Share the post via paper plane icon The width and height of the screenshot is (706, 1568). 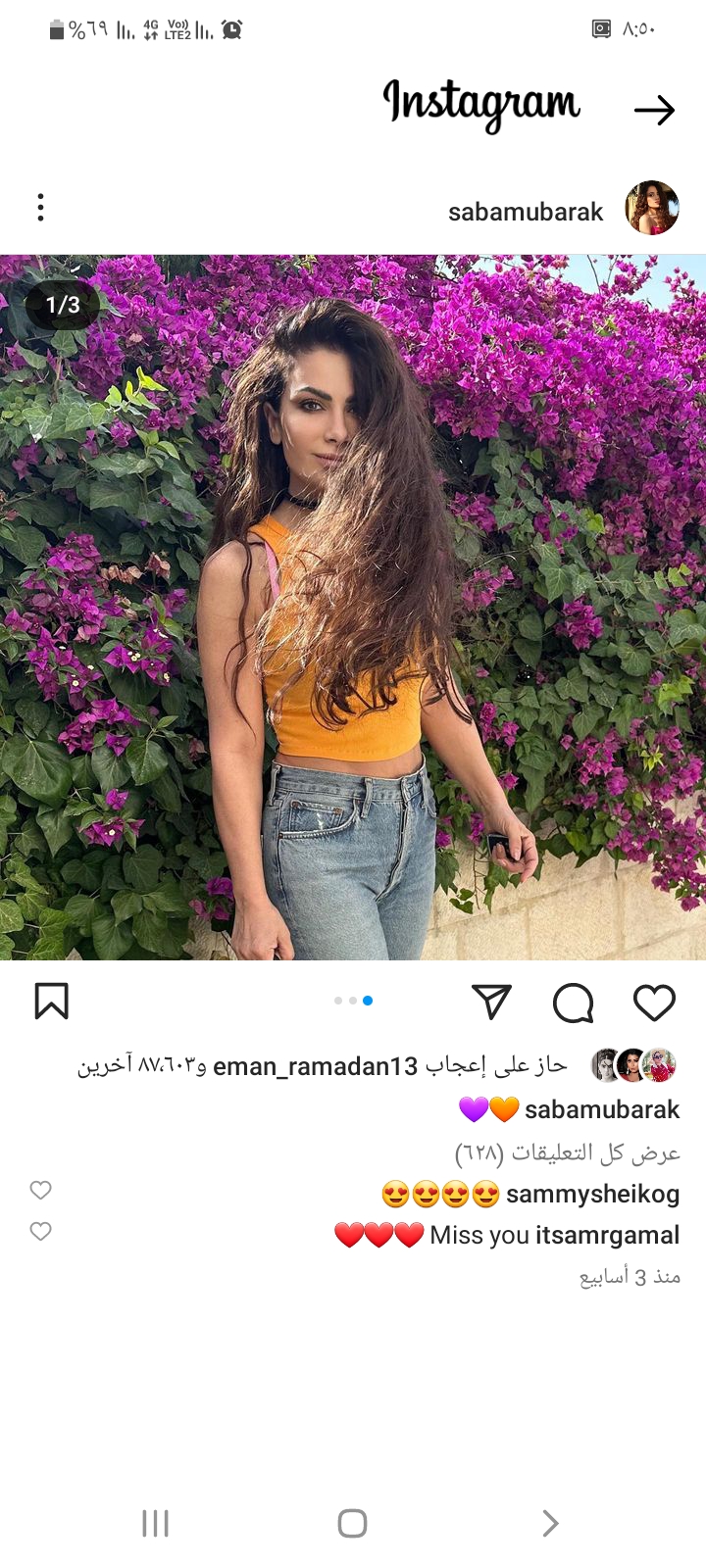click(491, 1001)
